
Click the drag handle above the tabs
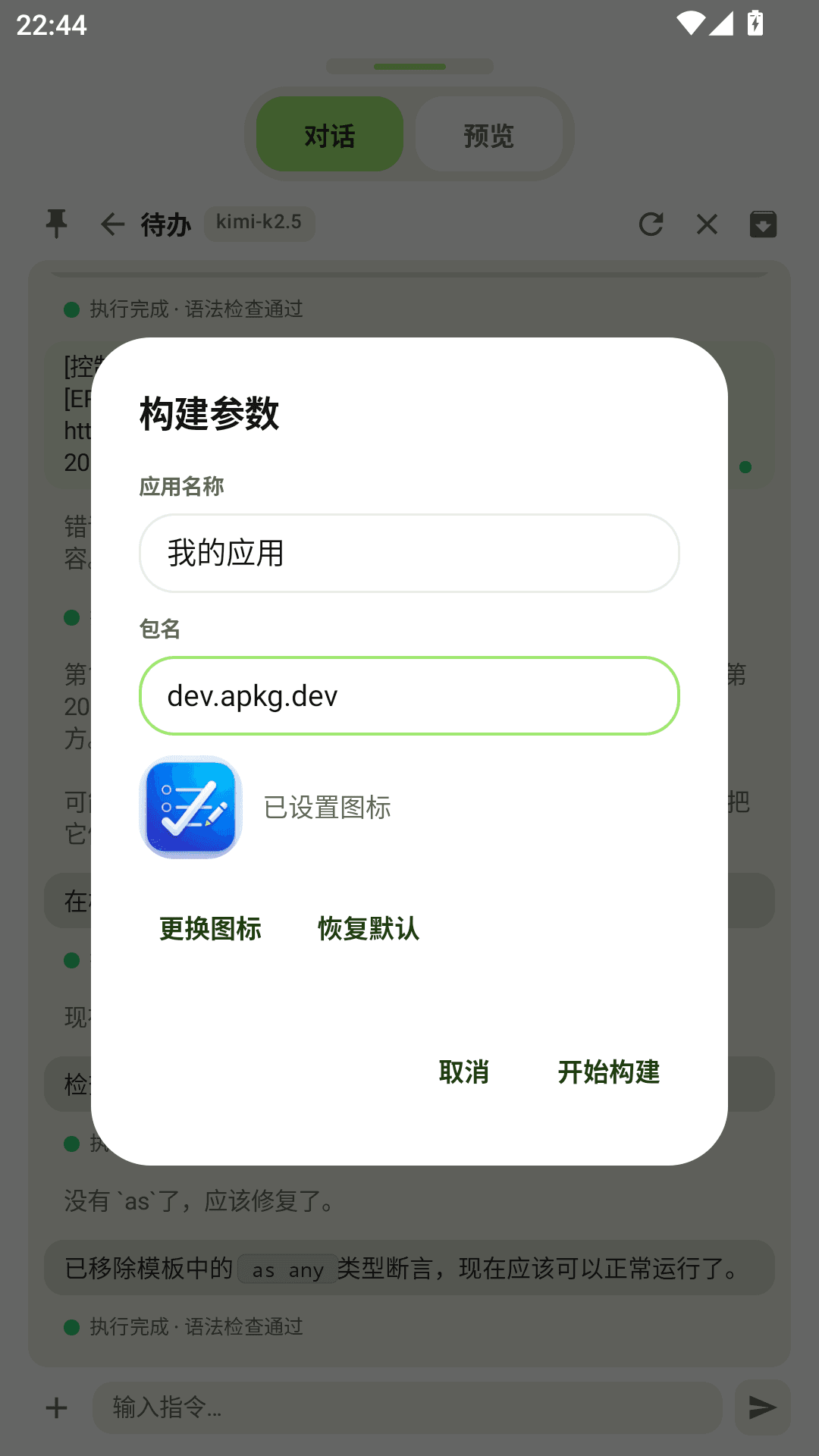click(x=409, y=66)
